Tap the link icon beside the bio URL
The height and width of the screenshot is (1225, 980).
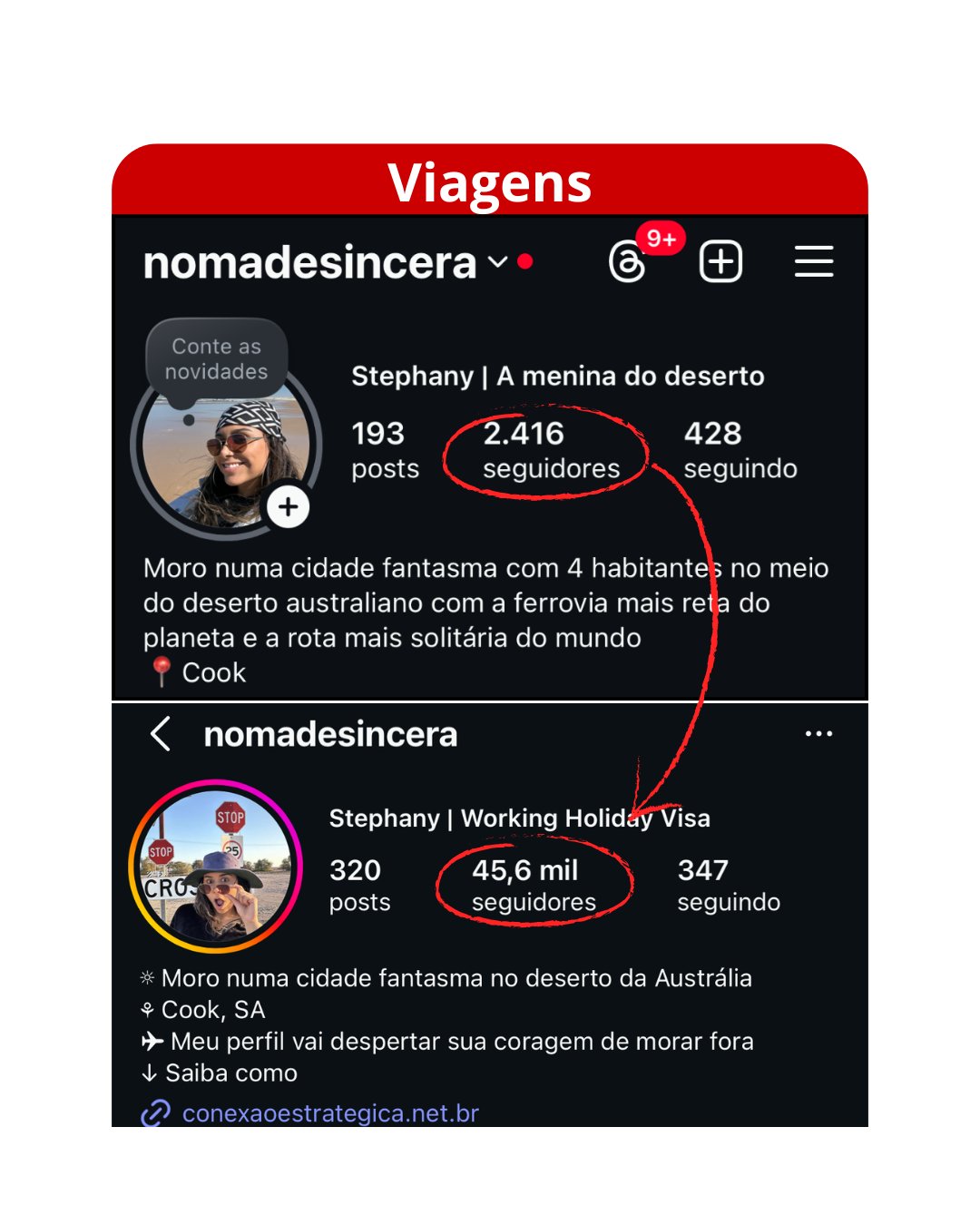(155, 1112)
